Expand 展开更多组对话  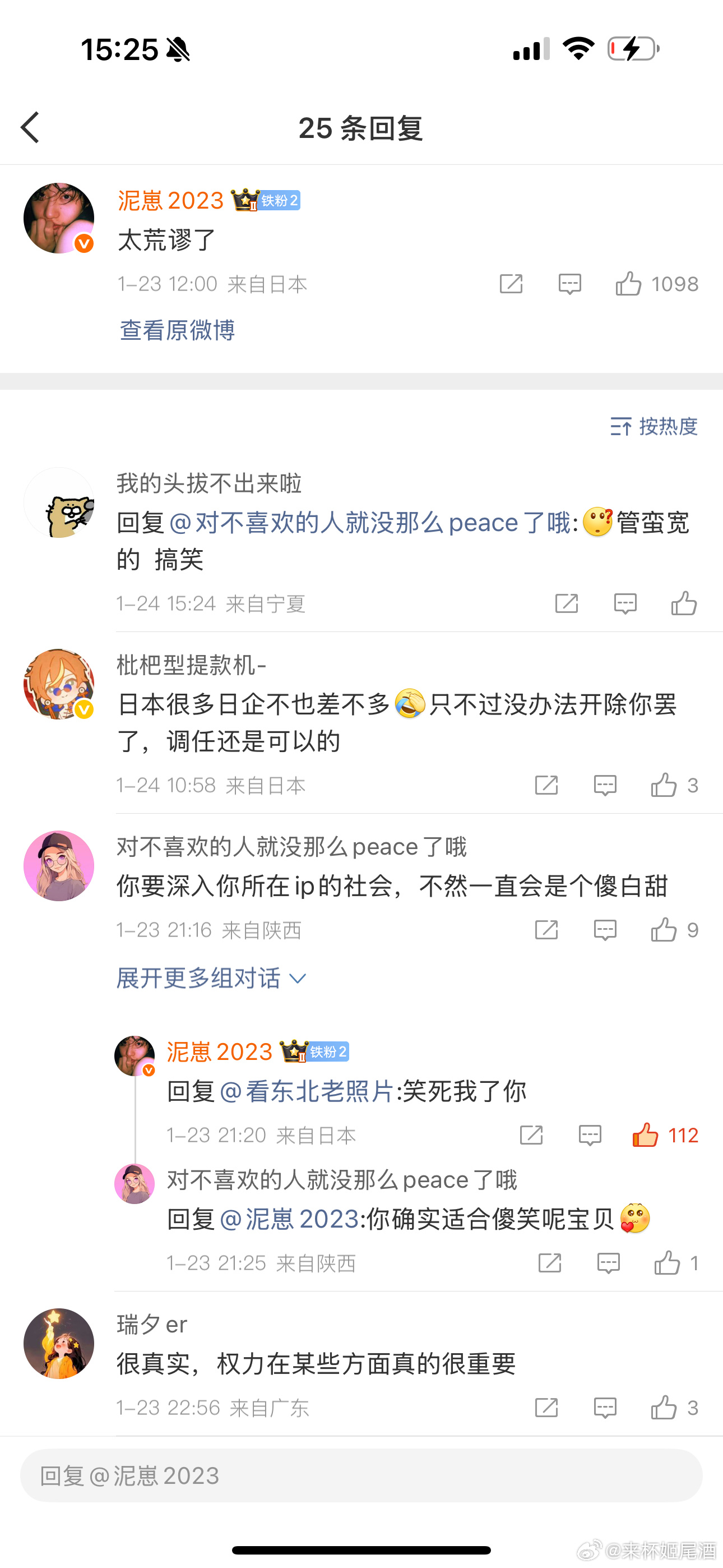click(x=211, y=978)
